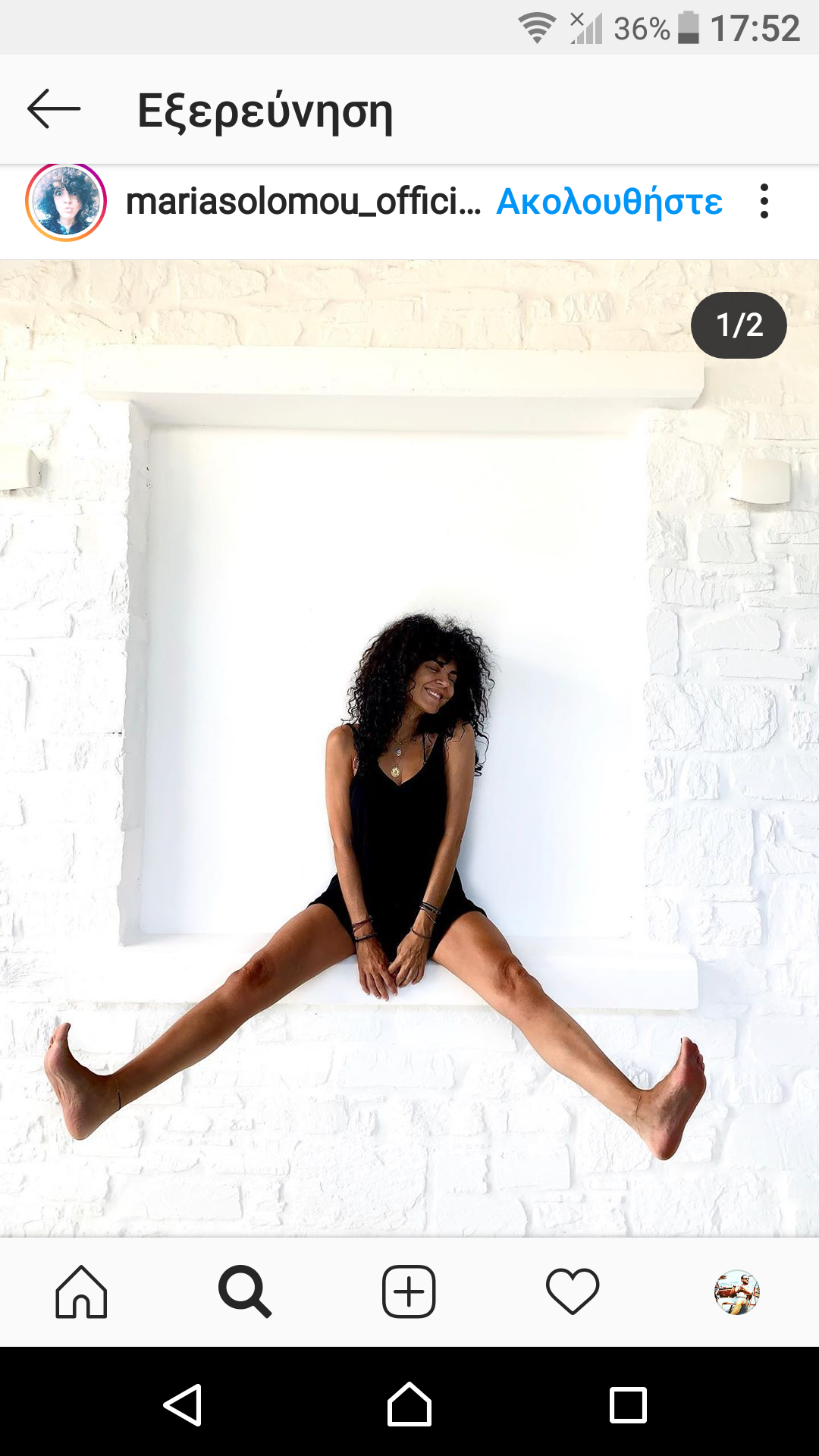Follow the account with the Ακολουθήστε button
The height and width of the screenshot is (1456, 819).
(609, 202)
